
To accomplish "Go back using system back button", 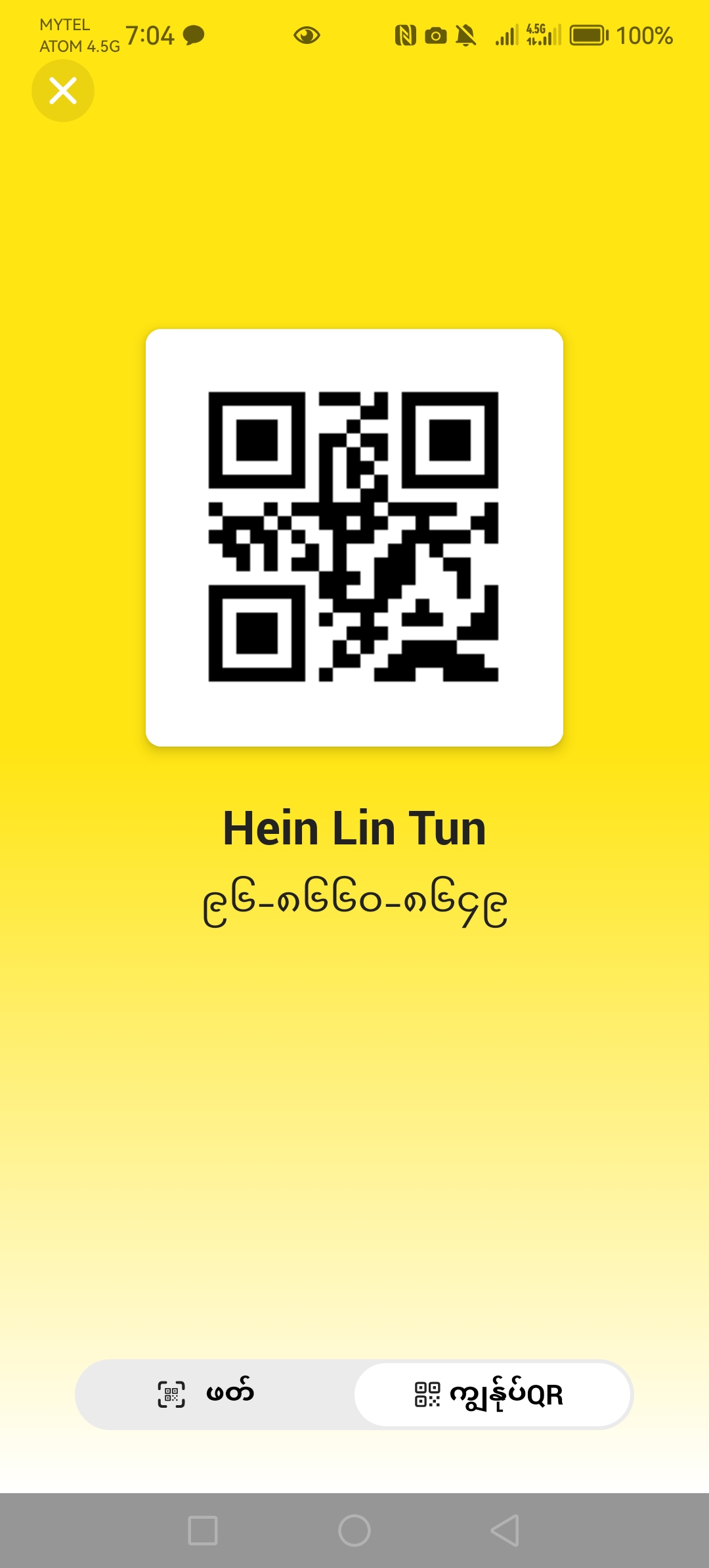I will [x=505, y=1531].
